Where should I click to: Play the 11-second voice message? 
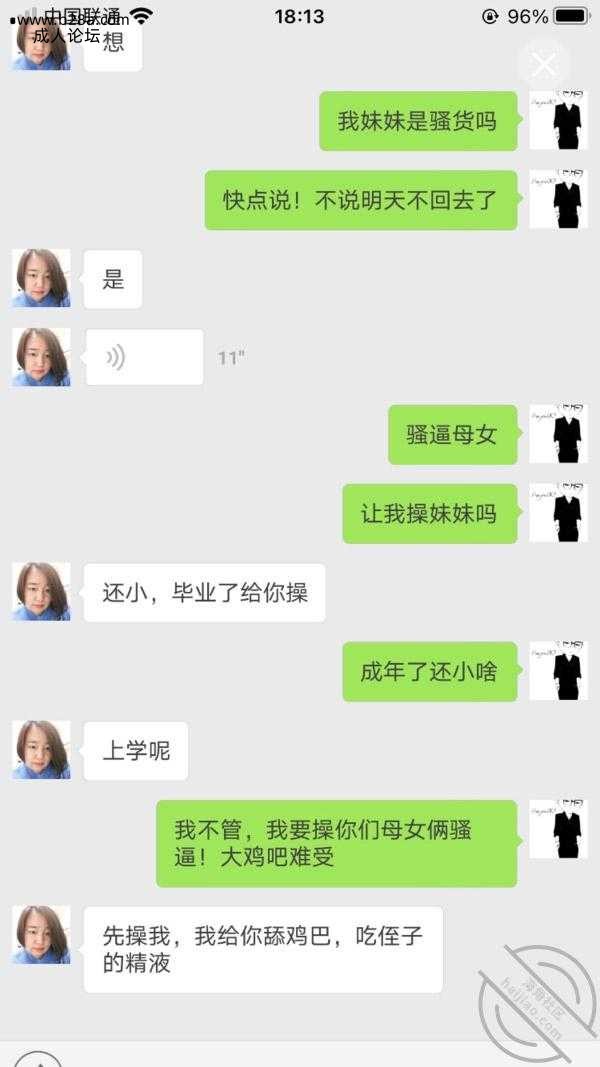click(144, 357)
